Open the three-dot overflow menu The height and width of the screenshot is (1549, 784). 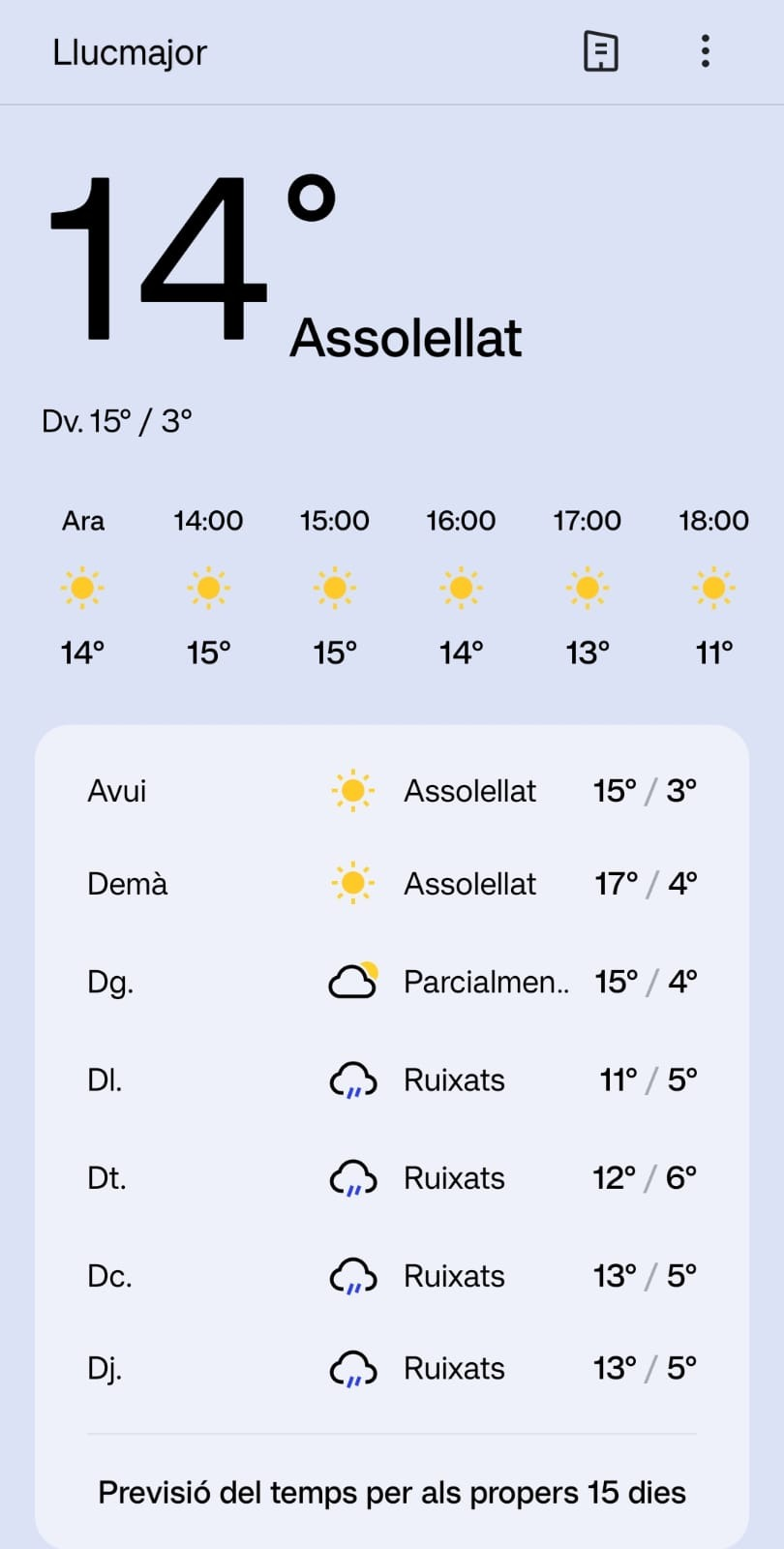tap(706, 51)
